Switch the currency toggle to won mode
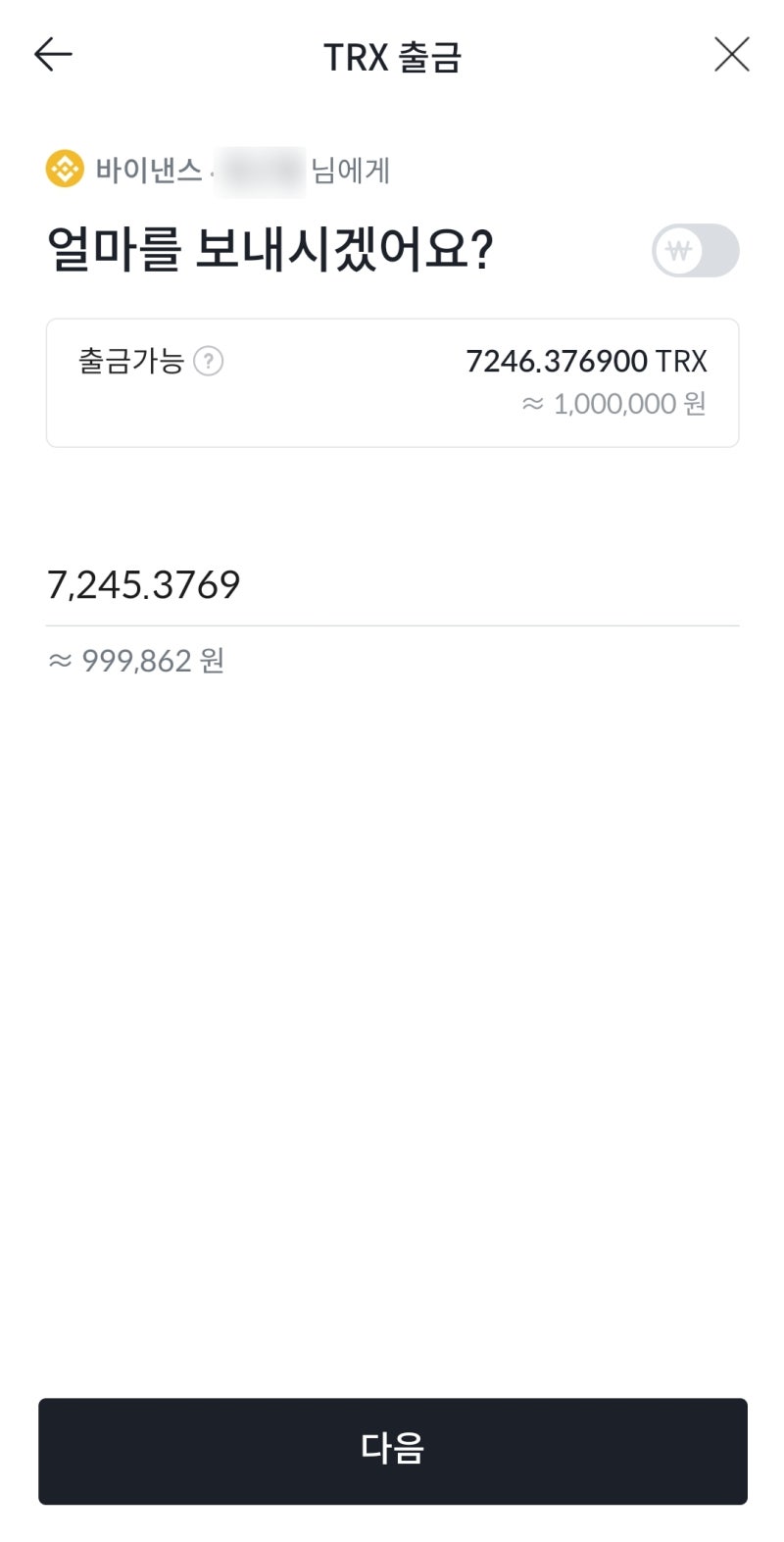 point(696,251)
